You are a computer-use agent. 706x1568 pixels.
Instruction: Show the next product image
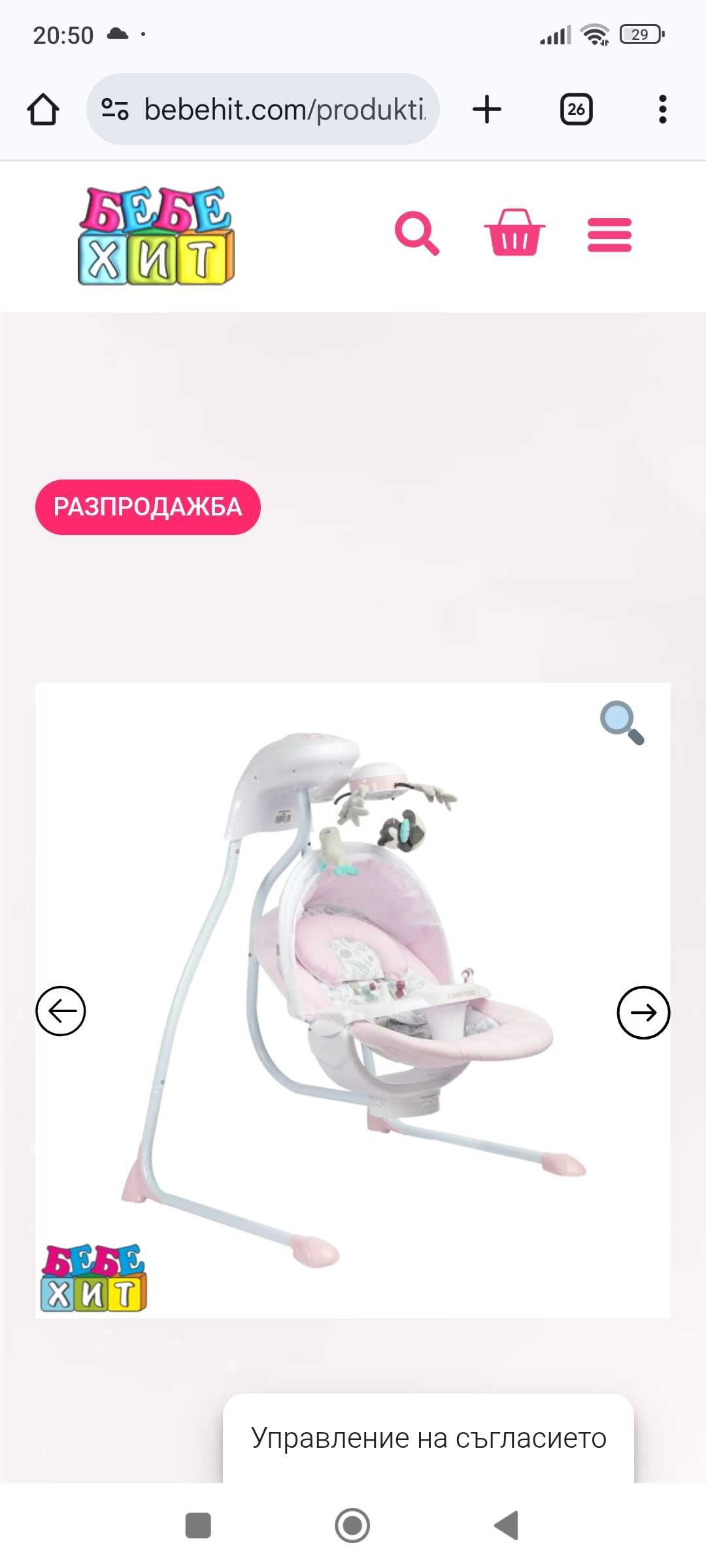pyautogui.click(x=643, y=1012)
